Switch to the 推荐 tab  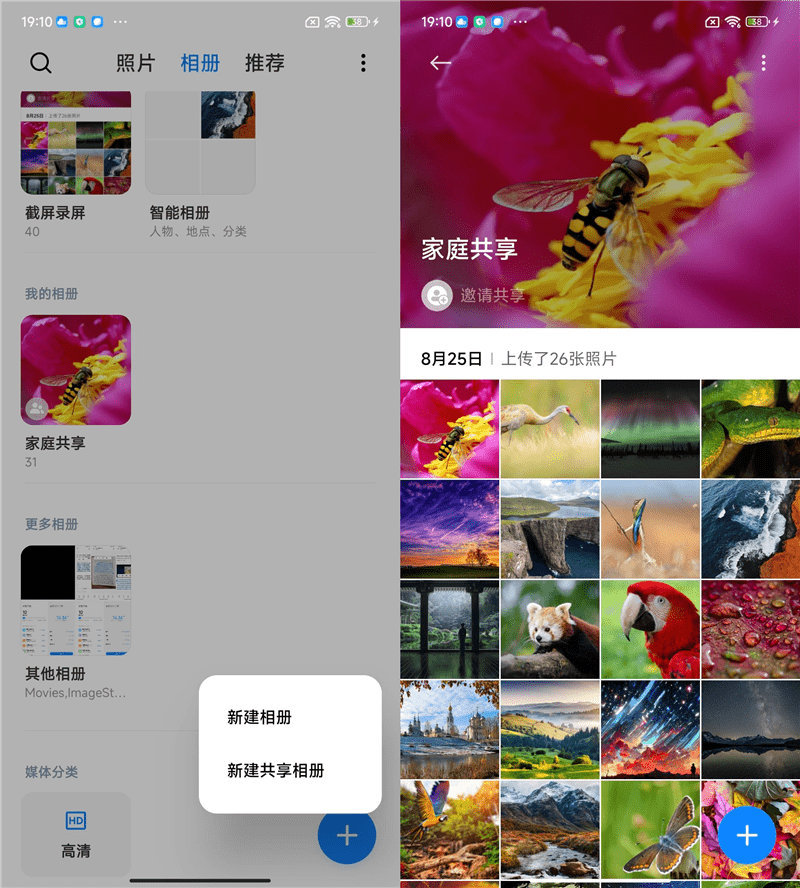click(265, 63)
